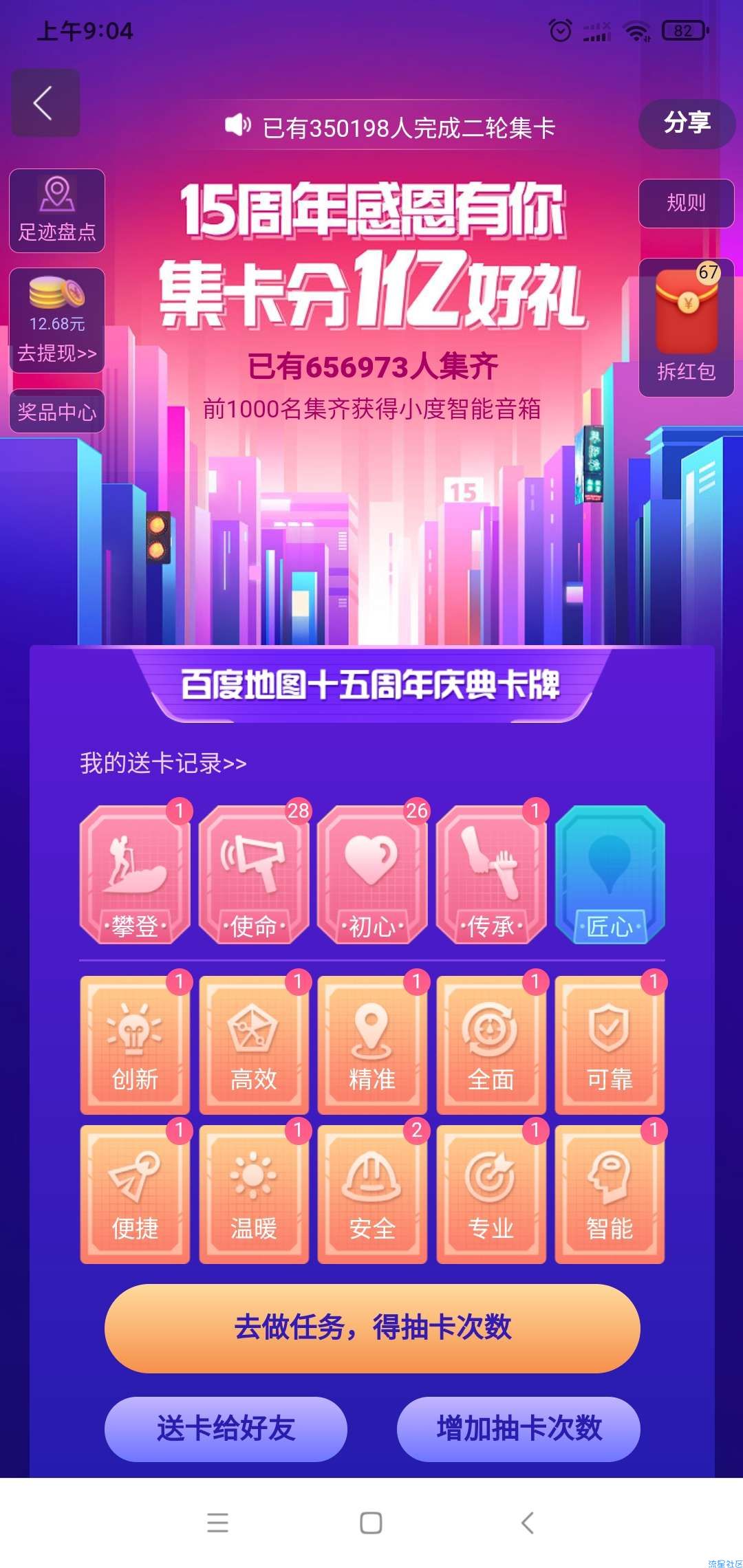Tap the 安全 card
Viewport: 743px width, 1568px height.
(x=372, y=1195)
